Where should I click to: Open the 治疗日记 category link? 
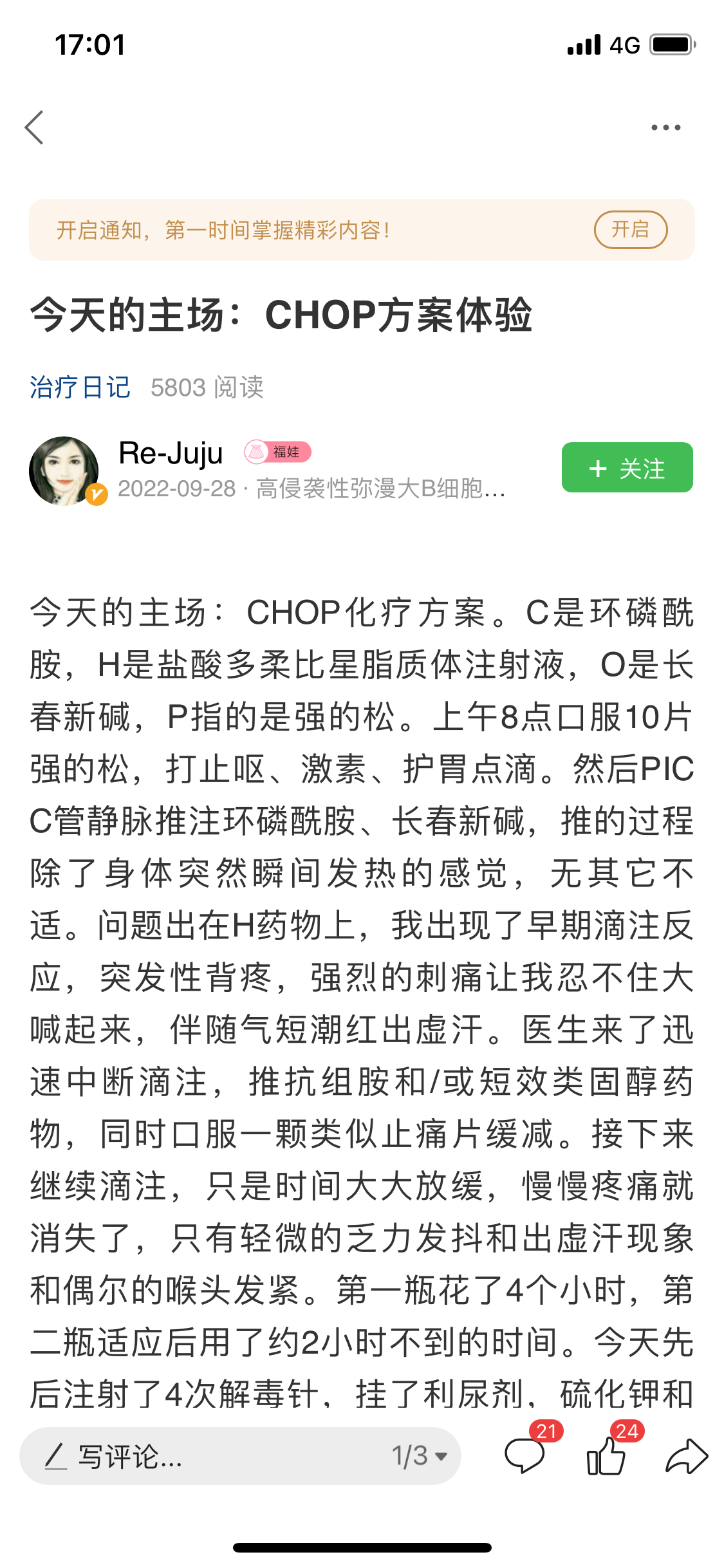click(x=80, y=387)
